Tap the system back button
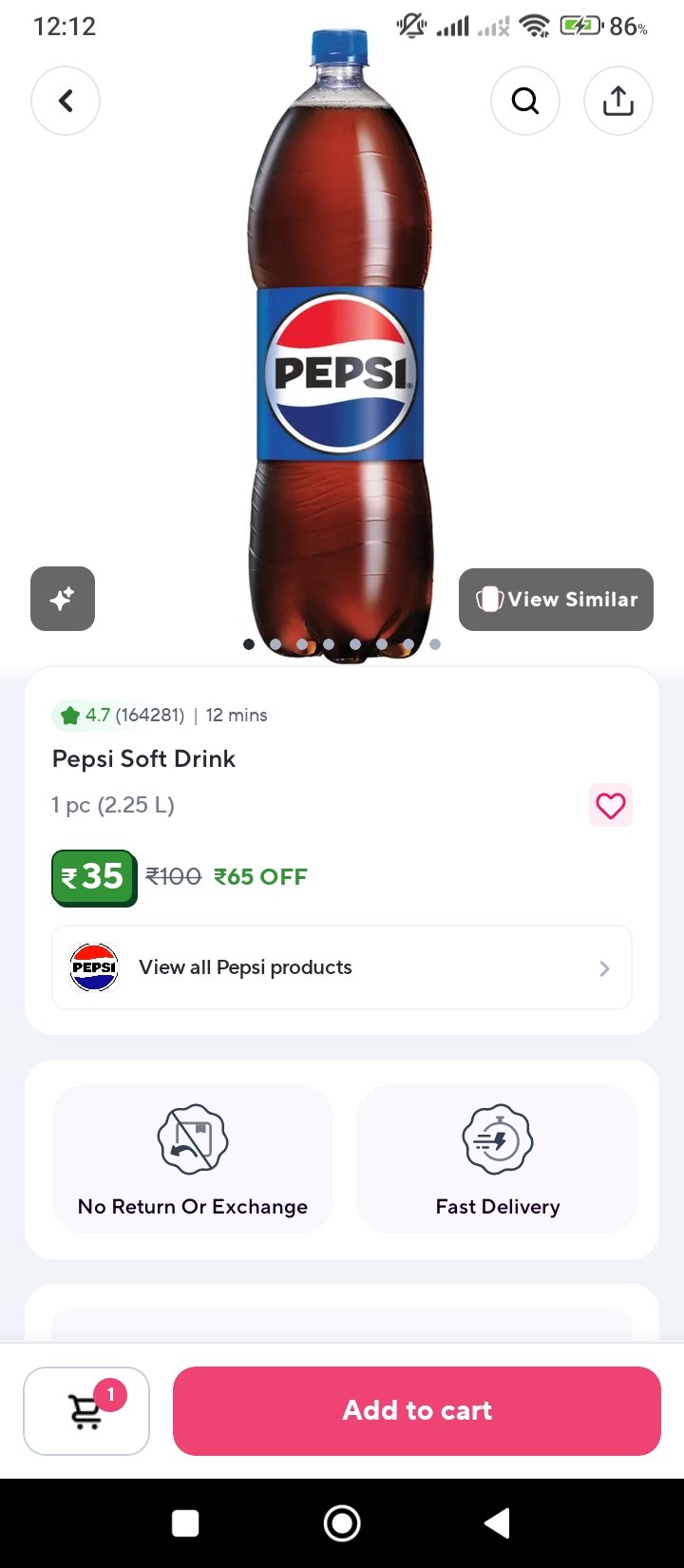 pos(497,1523)
